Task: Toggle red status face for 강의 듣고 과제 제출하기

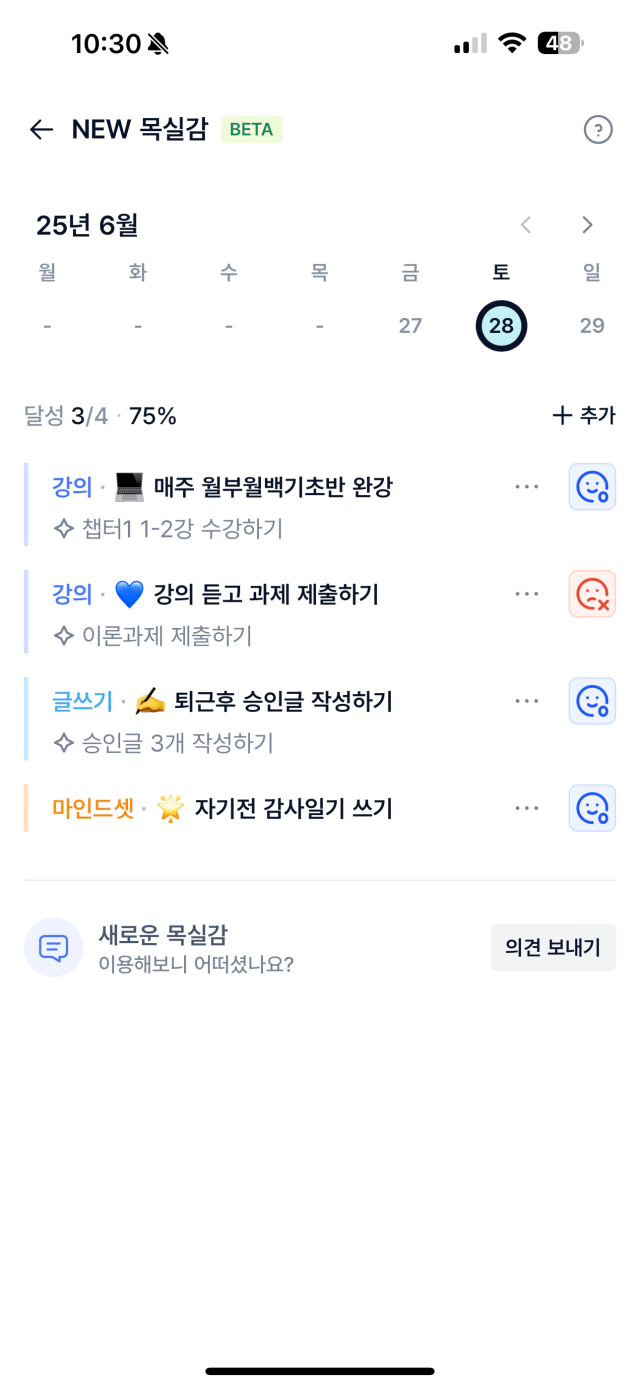Action: (592, 594)
